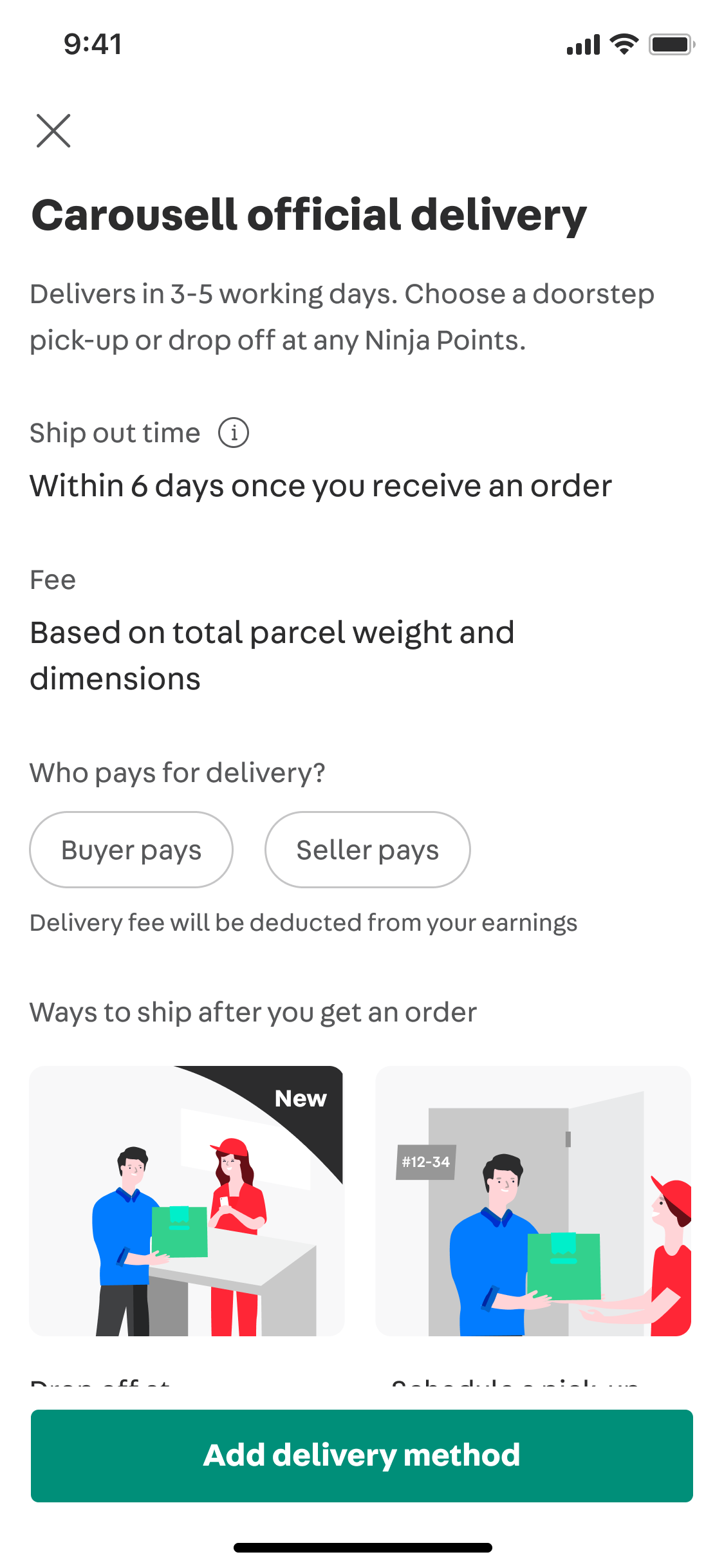
Task: Tap the info circle beside Ship out time
Action: [235, 433]
